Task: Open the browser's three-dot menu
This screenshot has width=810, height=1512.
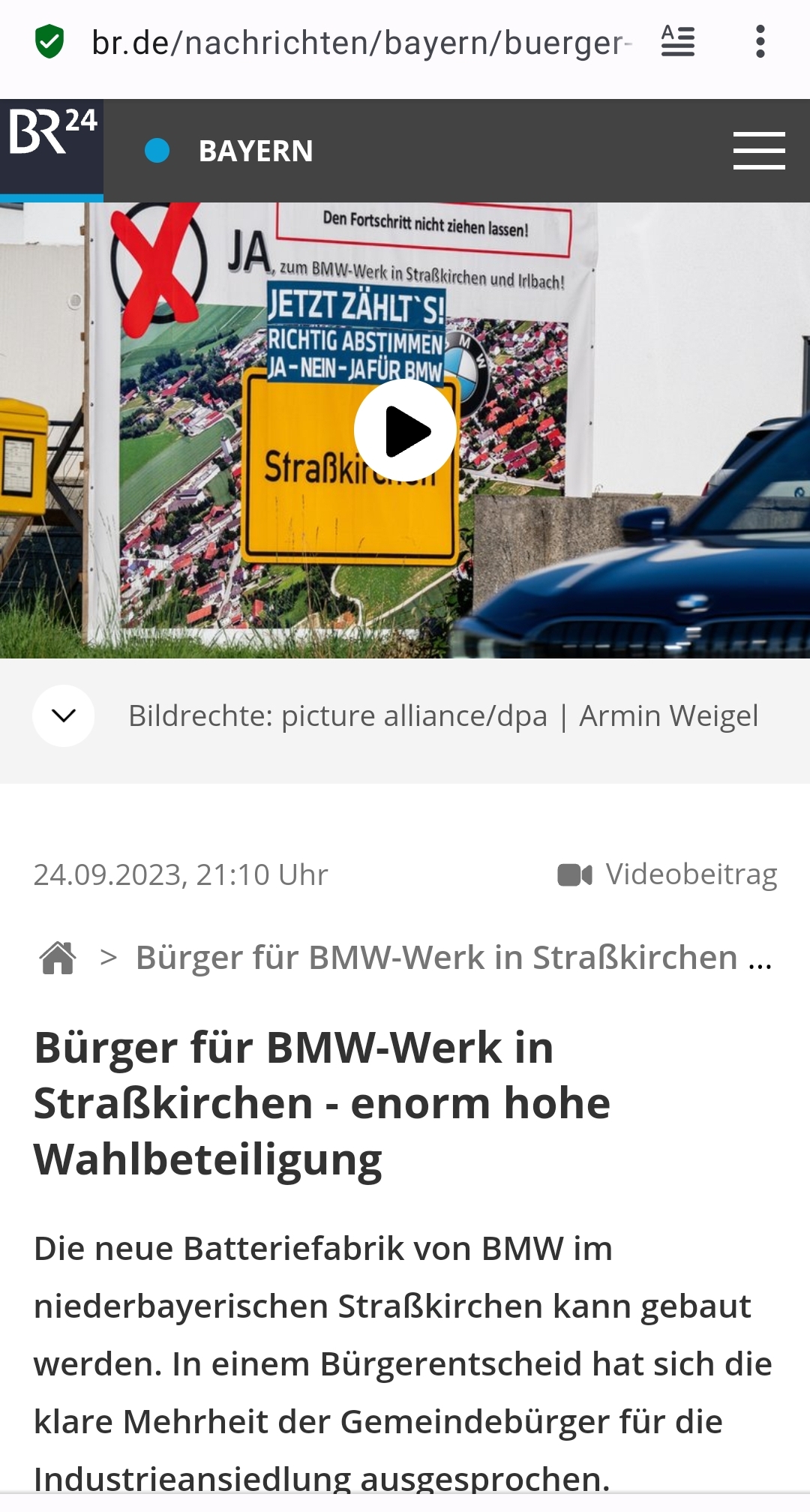Action: (x=760, y=42)
